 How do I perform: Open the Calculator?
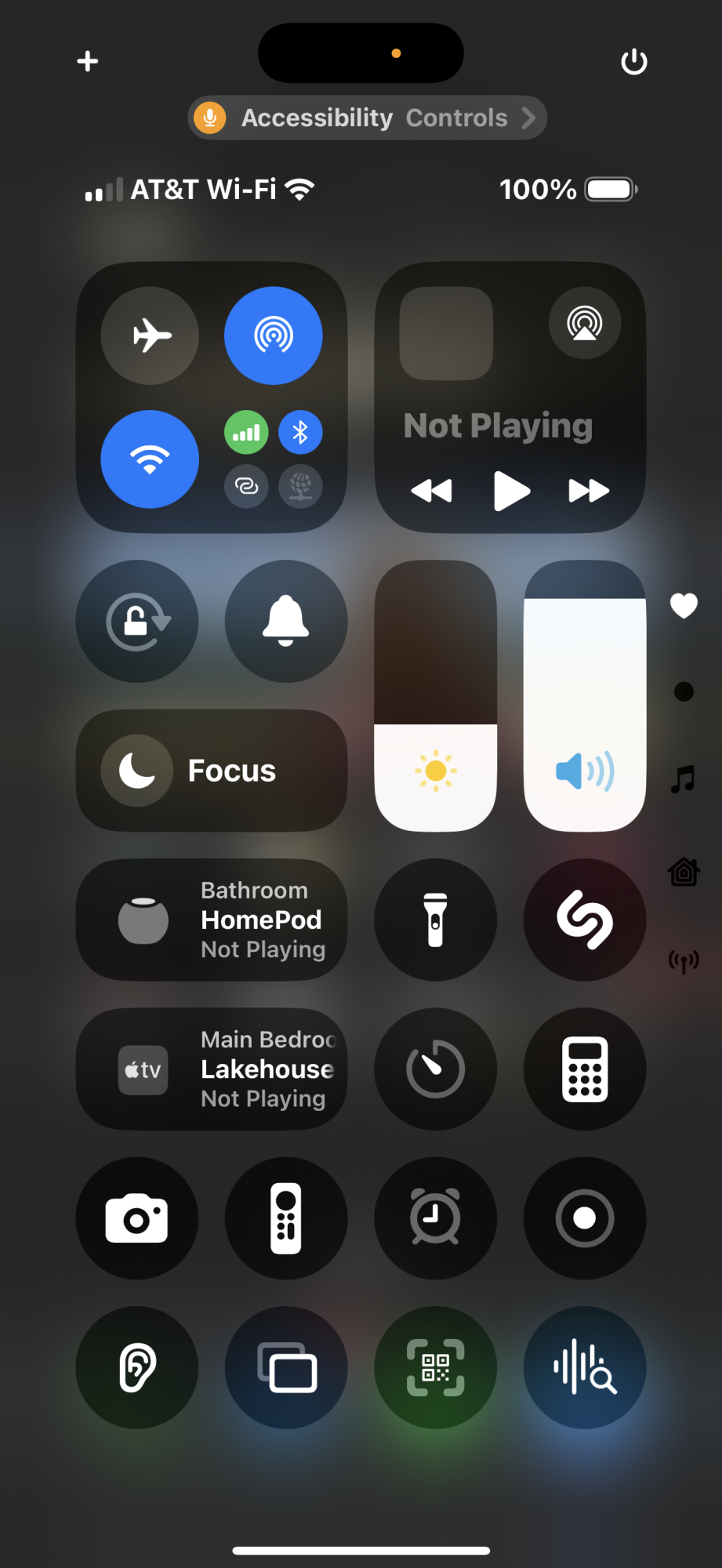[x=585, y=1069]
